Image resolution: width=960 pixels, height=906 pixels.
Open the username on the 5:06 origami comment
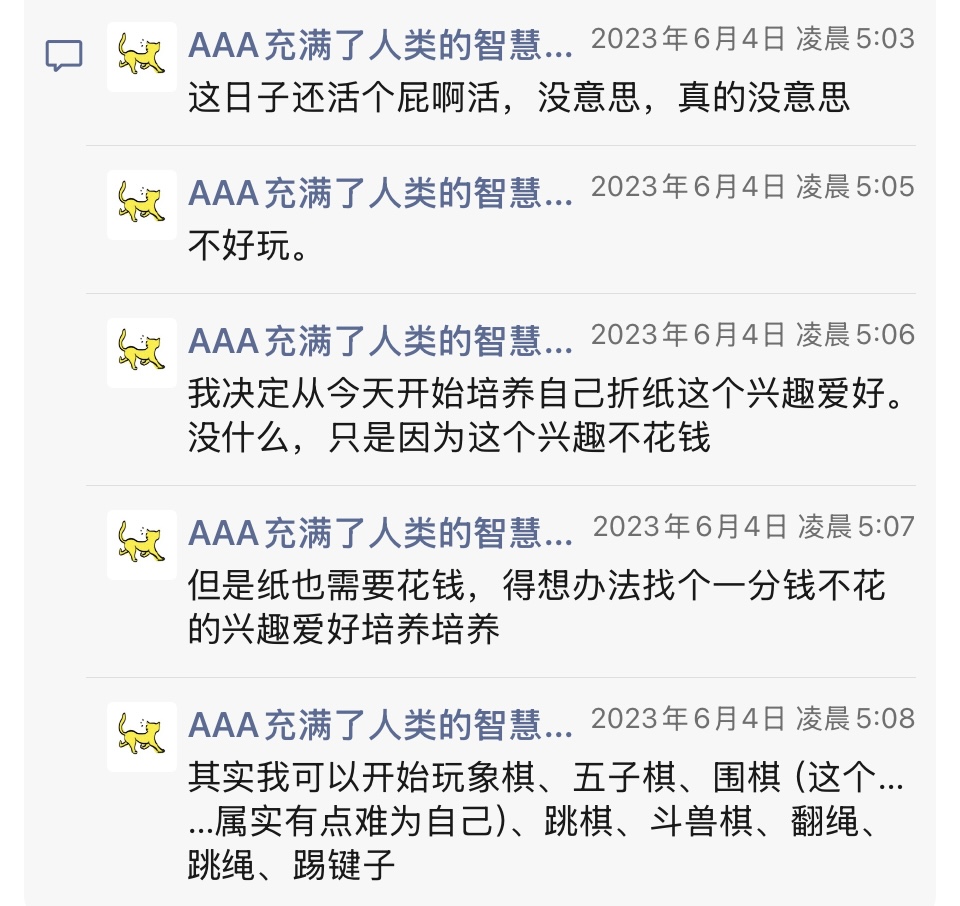380,341
